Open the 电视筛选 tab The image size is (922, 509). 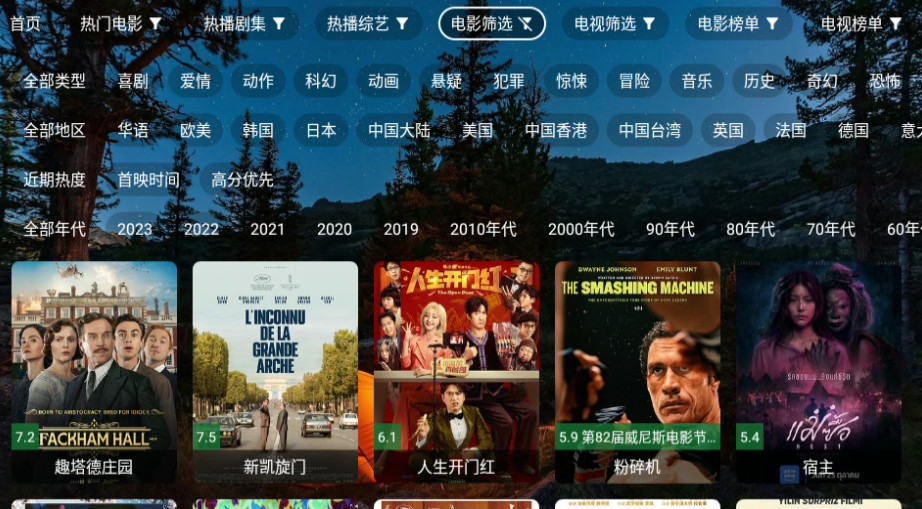click(x=615, y=23)
